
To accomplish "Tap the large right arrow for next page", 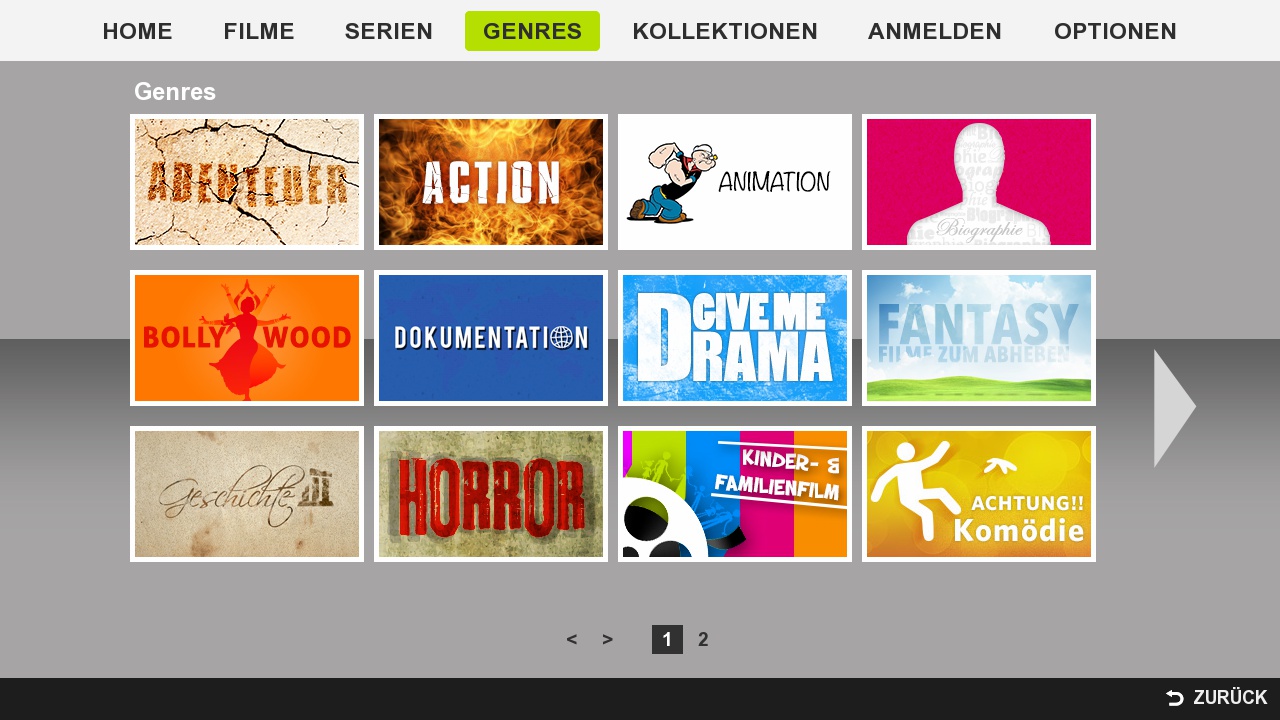I will [1173, 408].
